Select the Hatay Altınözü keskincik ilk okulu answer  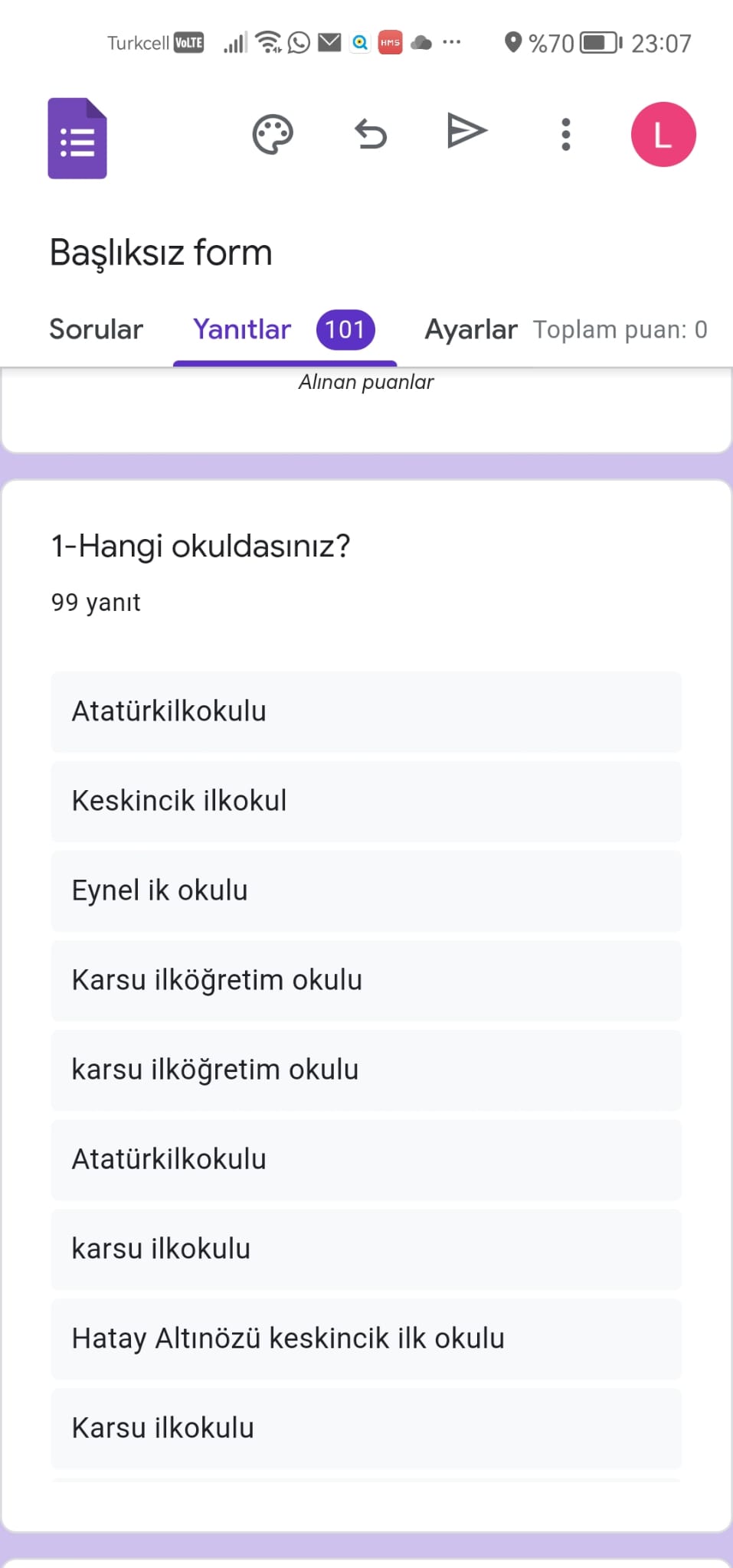[365, 1338]
